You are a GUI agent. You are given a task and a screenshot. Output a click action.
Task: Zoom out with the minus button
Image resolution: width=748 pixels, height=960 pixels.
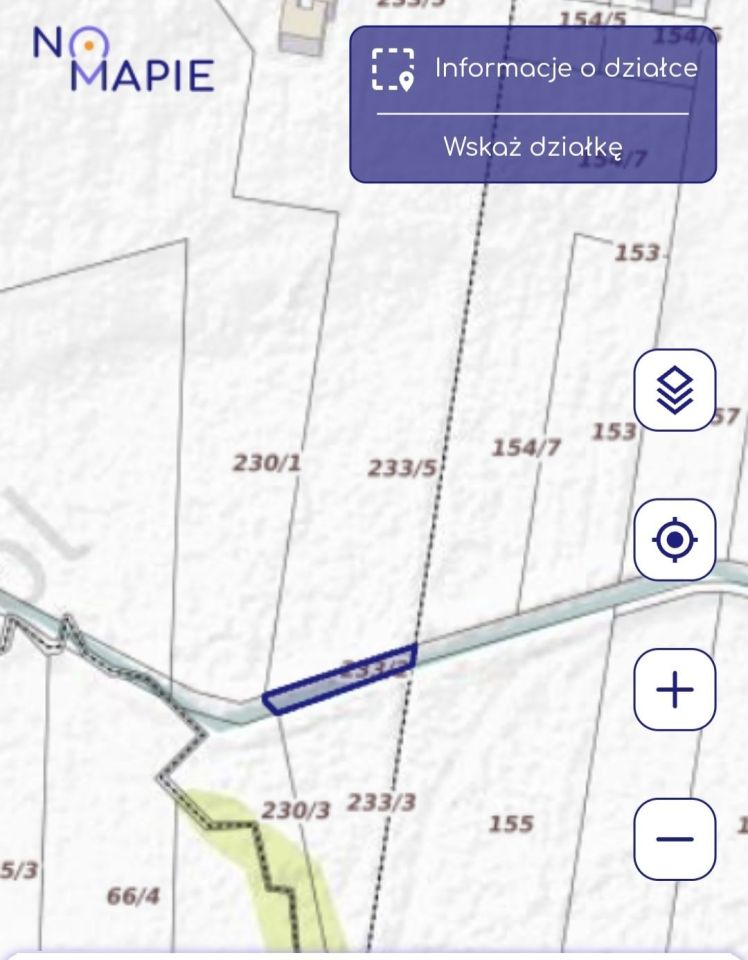point(675,838)
